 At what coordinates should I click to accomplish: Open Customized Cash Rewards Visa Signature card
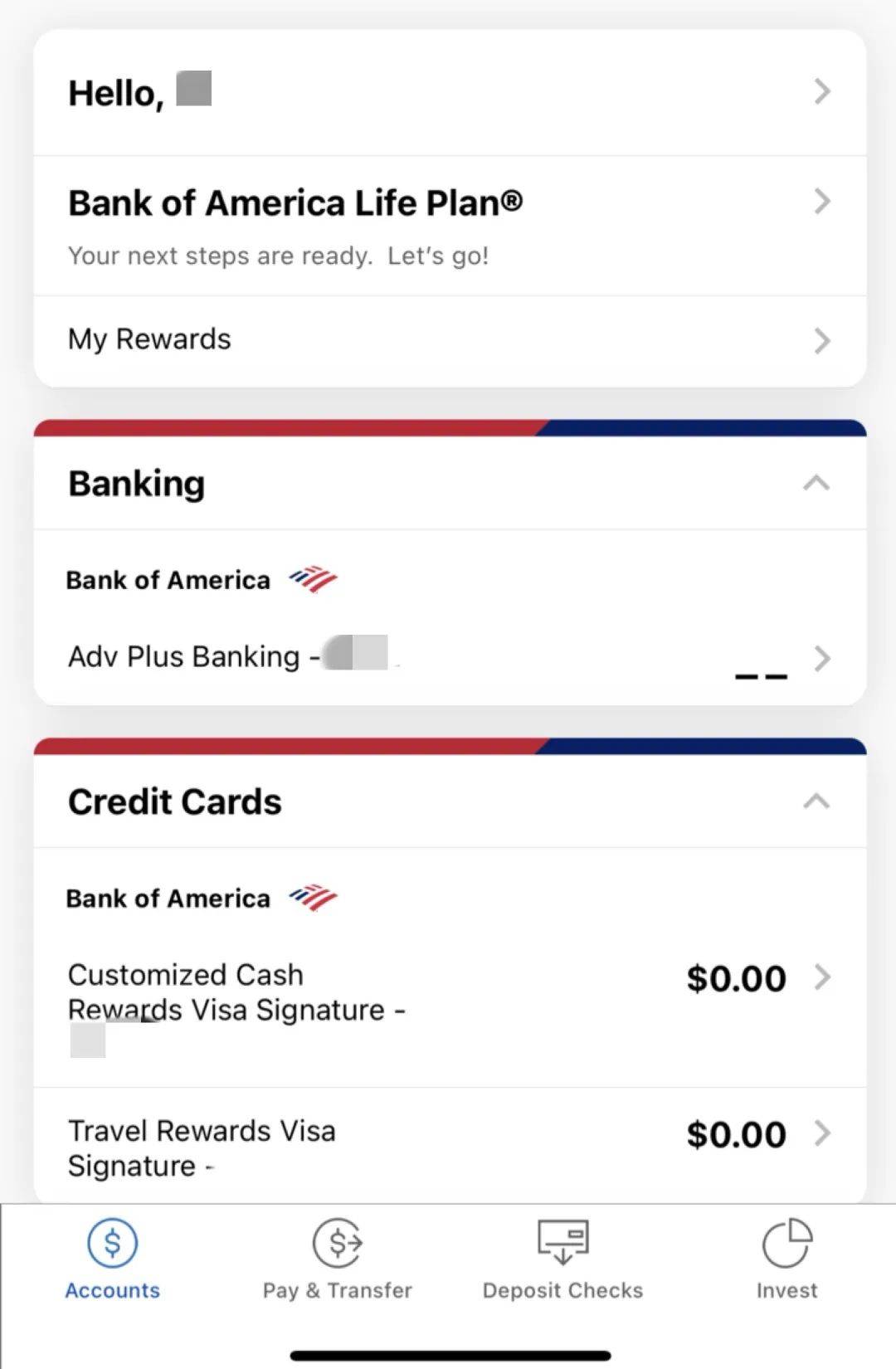coord(448,993)
